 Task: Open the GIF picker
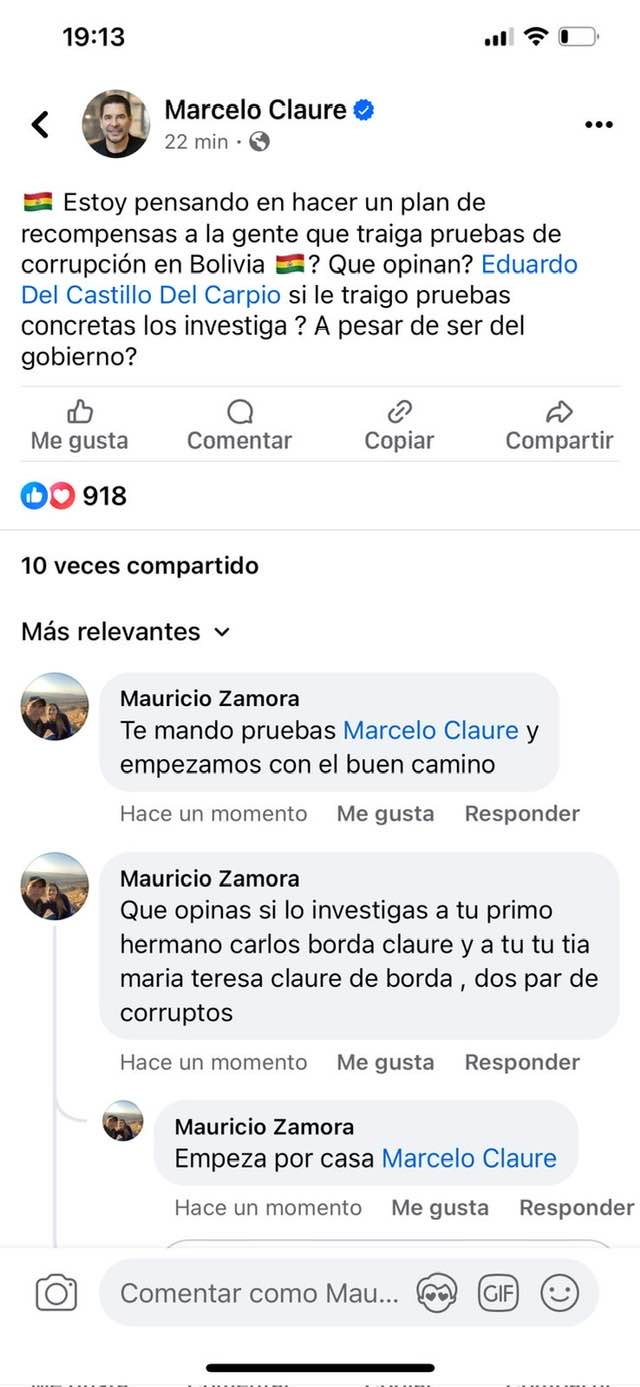[498, 1294]
